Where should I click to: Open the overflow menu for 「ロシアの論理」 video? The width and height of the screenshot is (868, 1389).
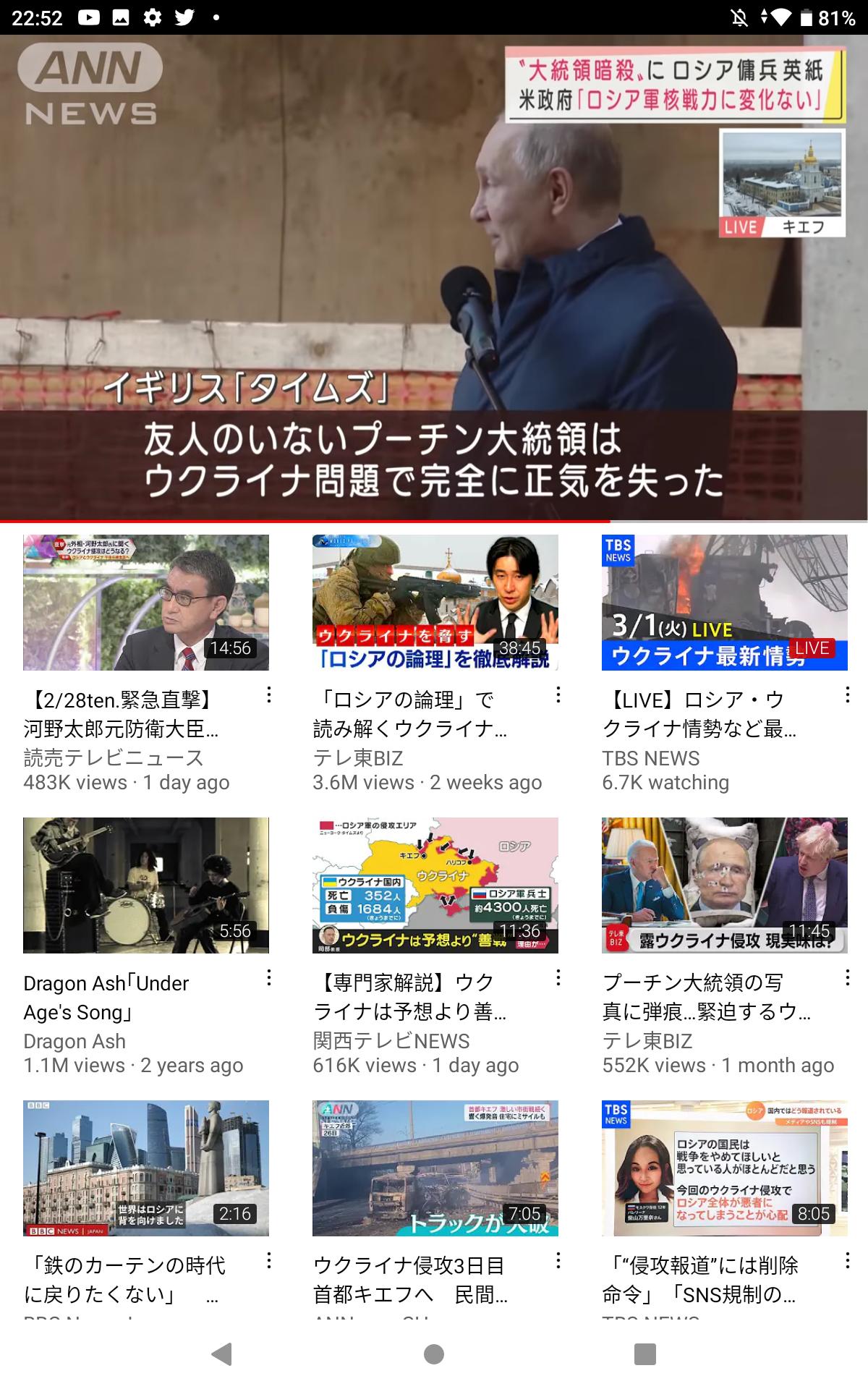click(558, 695)
